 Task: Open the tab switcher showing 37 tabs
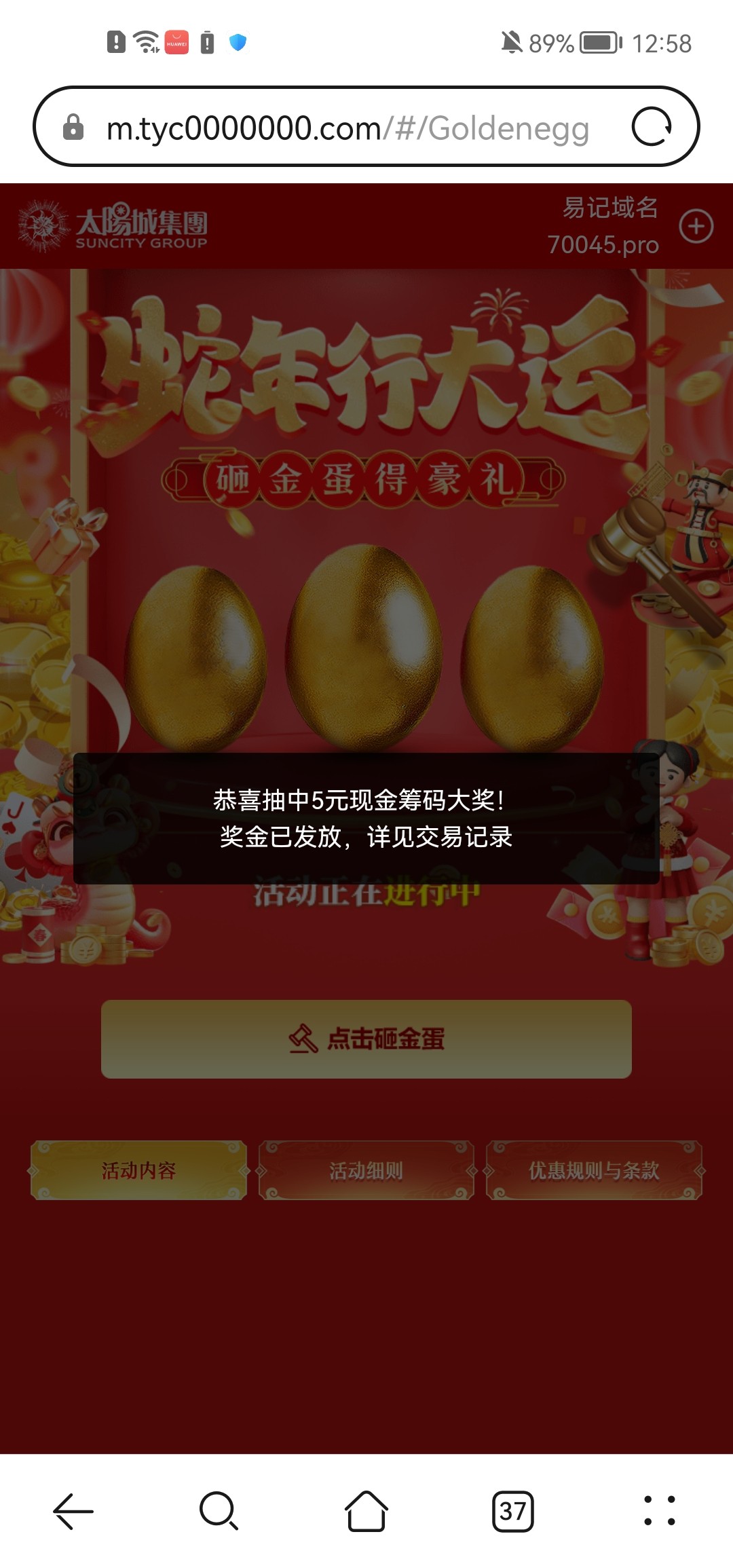[x=512, y=1511]
